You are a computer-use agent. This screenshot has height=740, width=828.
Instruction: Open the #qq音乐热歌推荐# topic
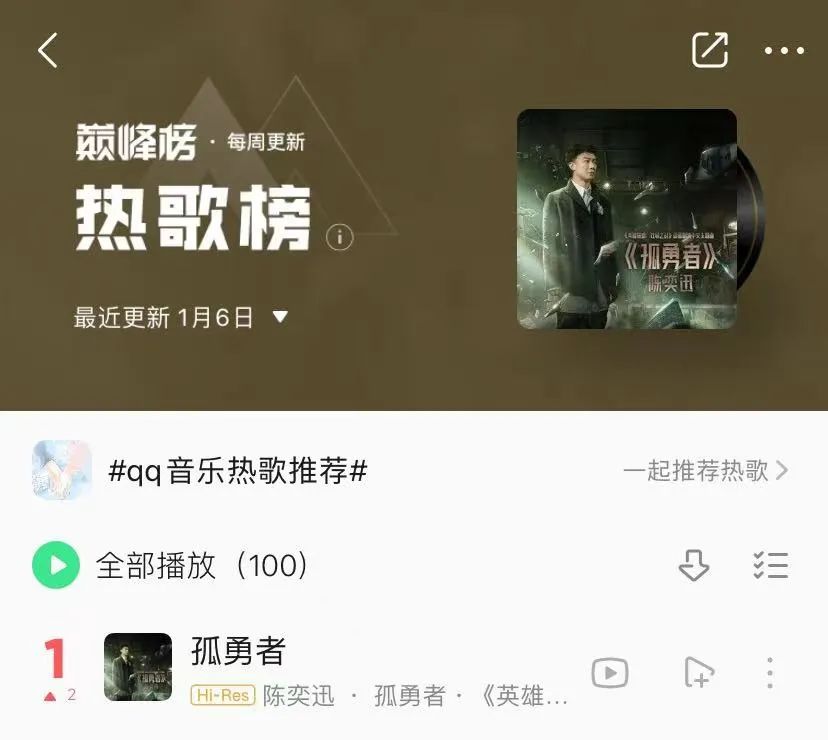(x=237, y=471)
